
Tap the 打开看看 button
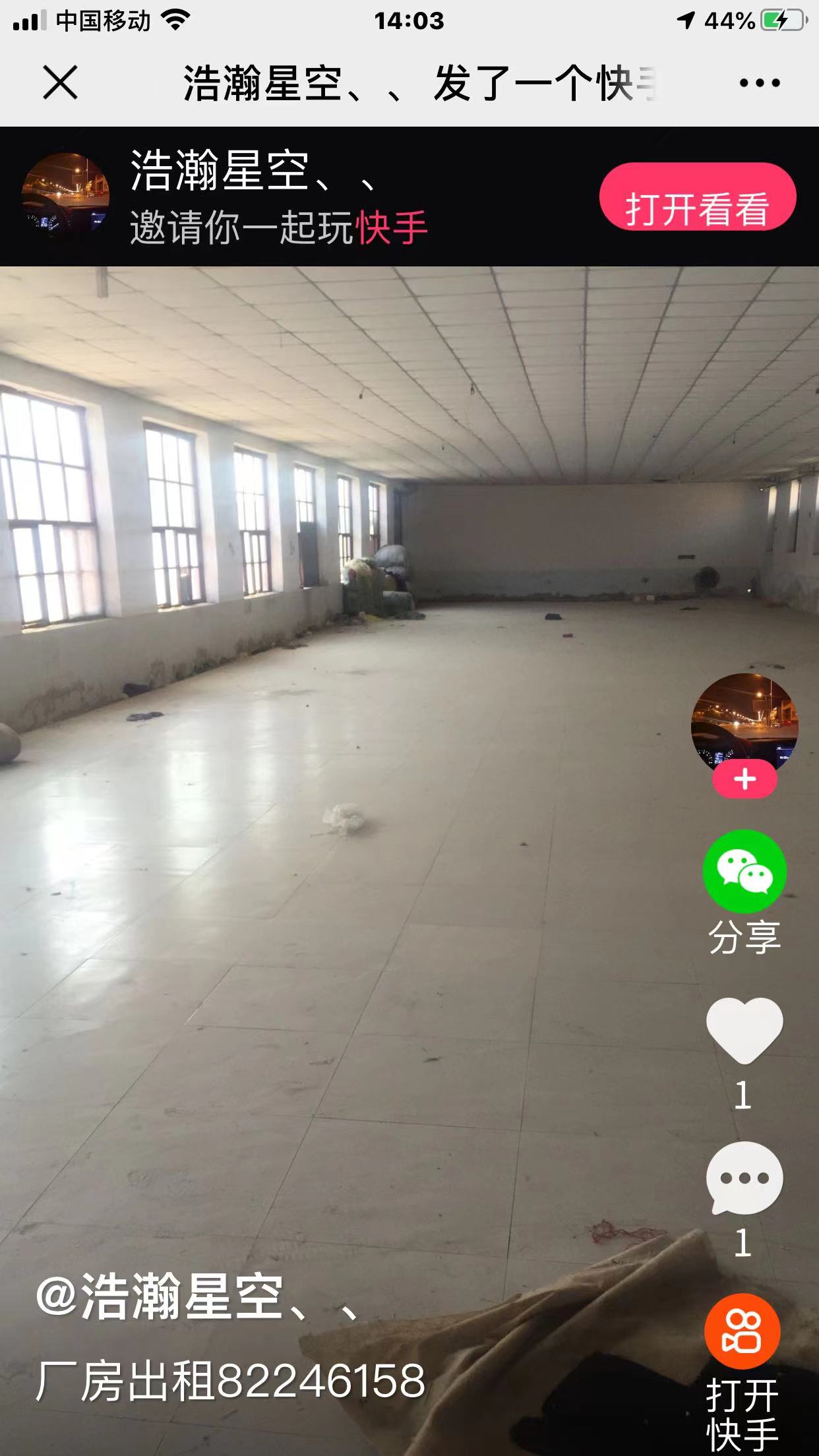pos(697,197)
